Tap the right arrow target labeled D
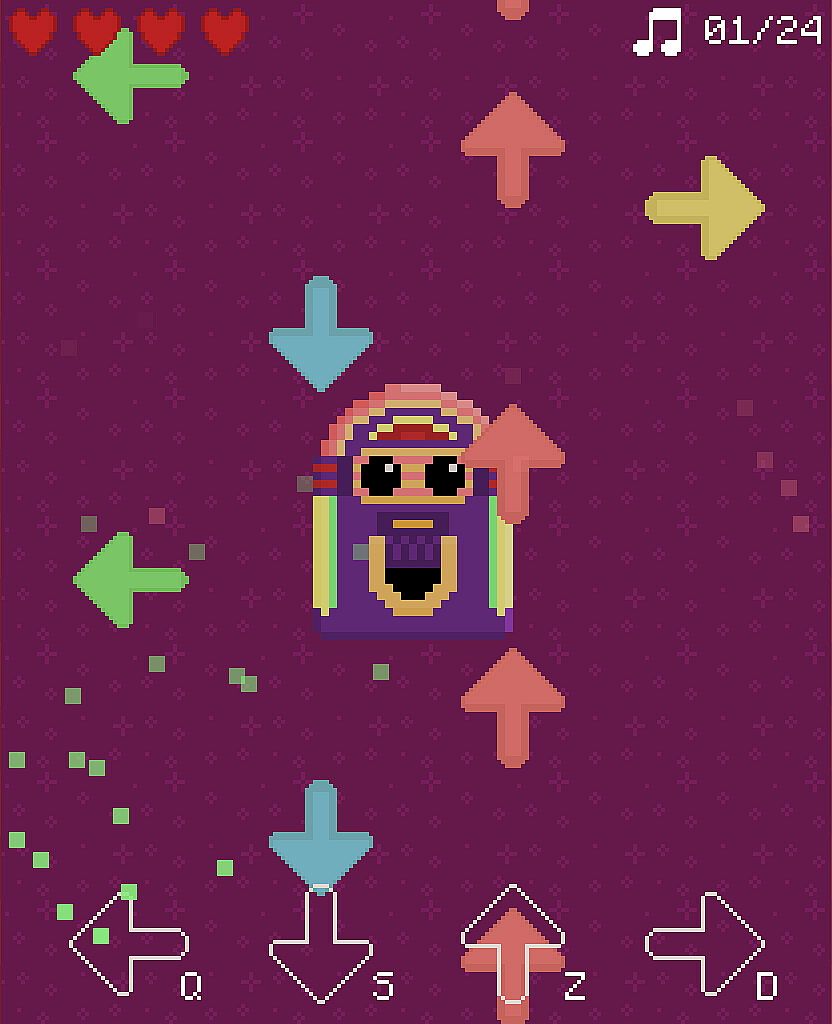 [x=706, y=943]
